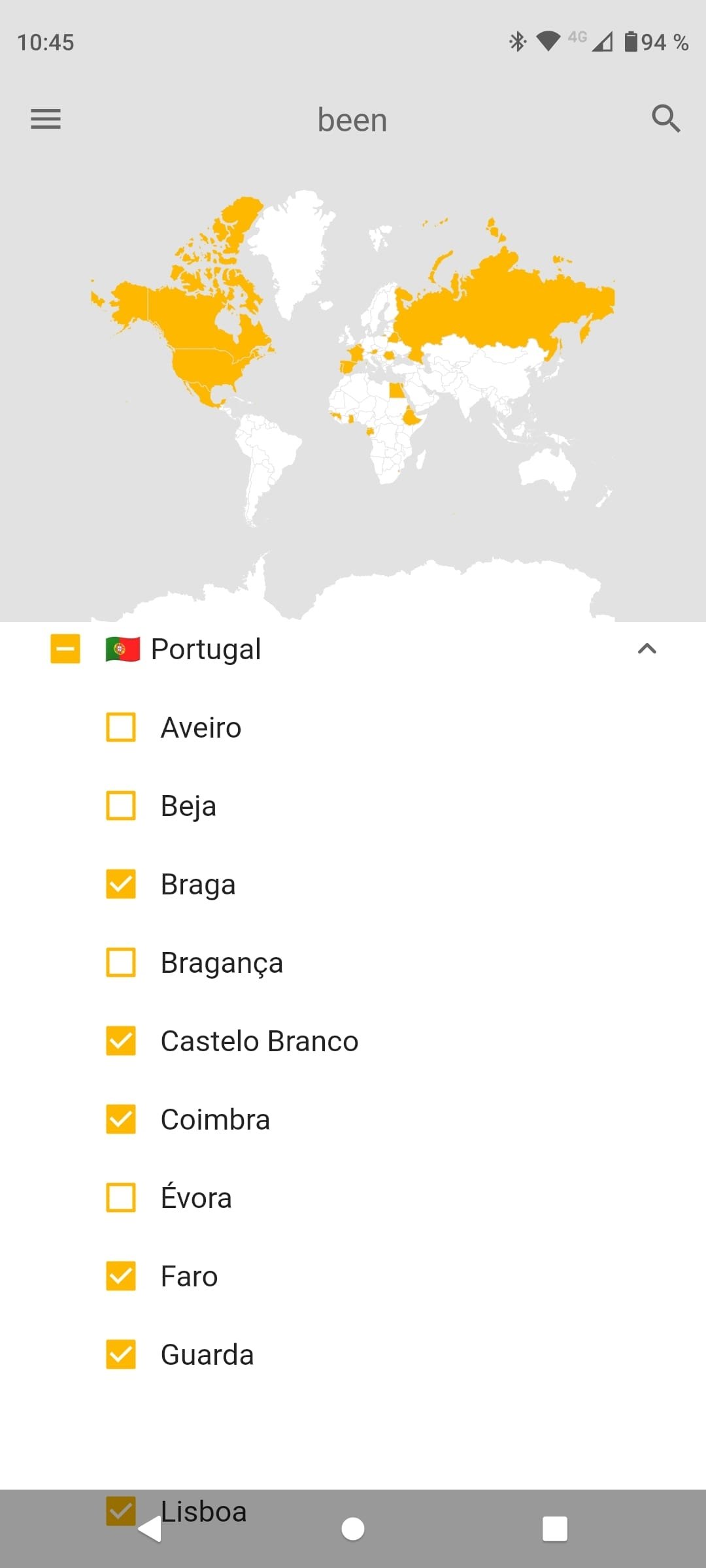
Task: Select the Bragança checkbox
Action: tap(121, 962)
